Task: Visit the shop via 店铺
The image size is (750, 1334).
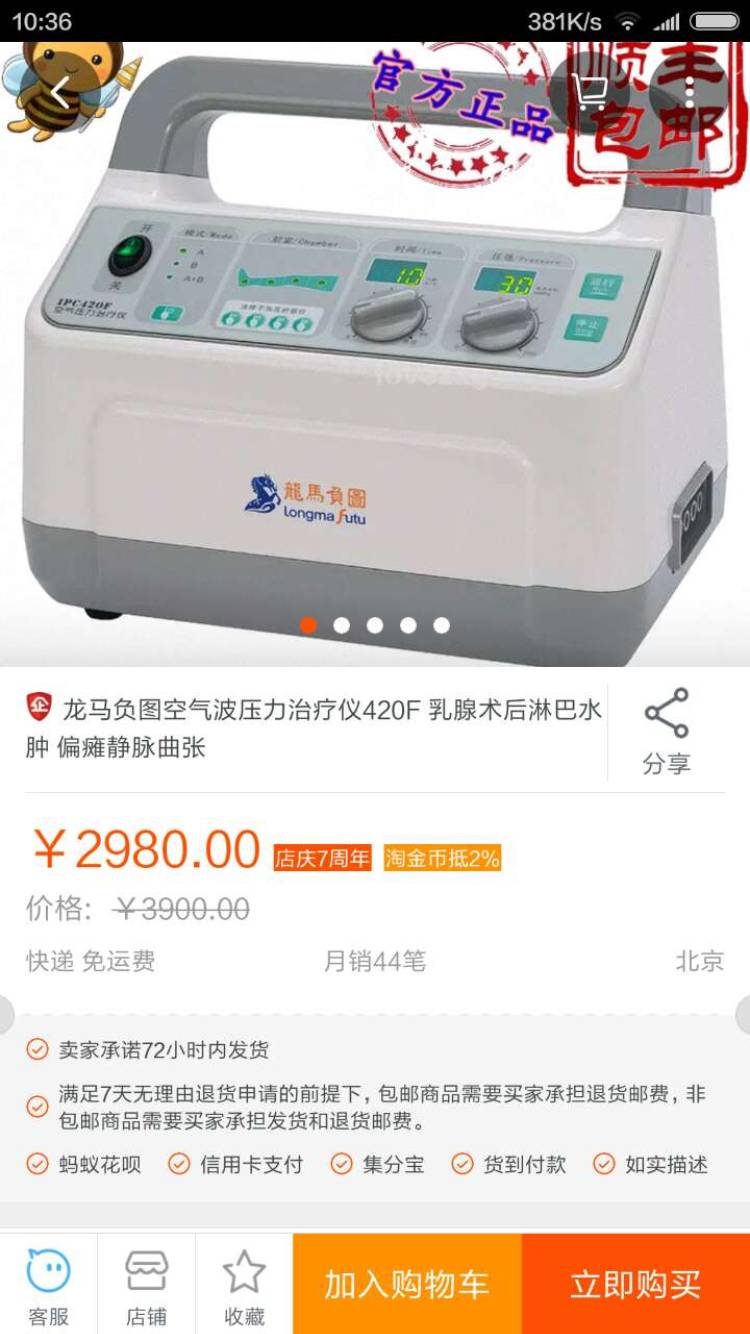Action: [x=146, y=1284]
